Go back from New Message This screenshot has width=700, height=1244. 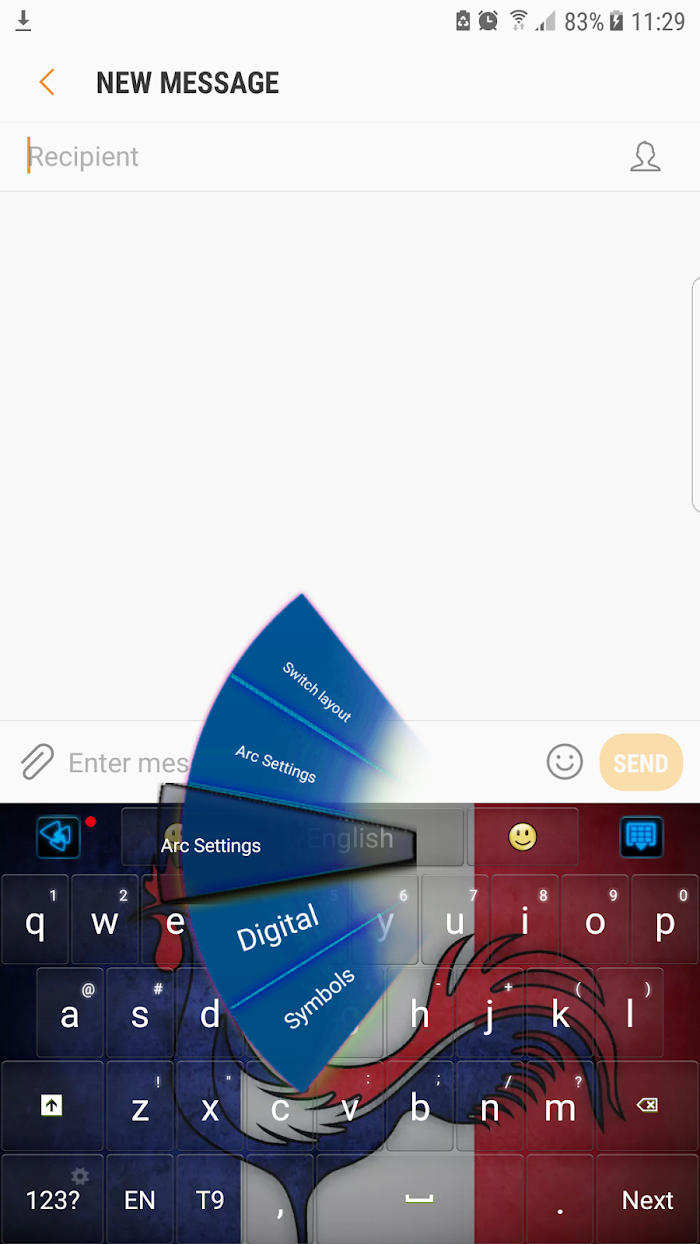tap(46, 82)
